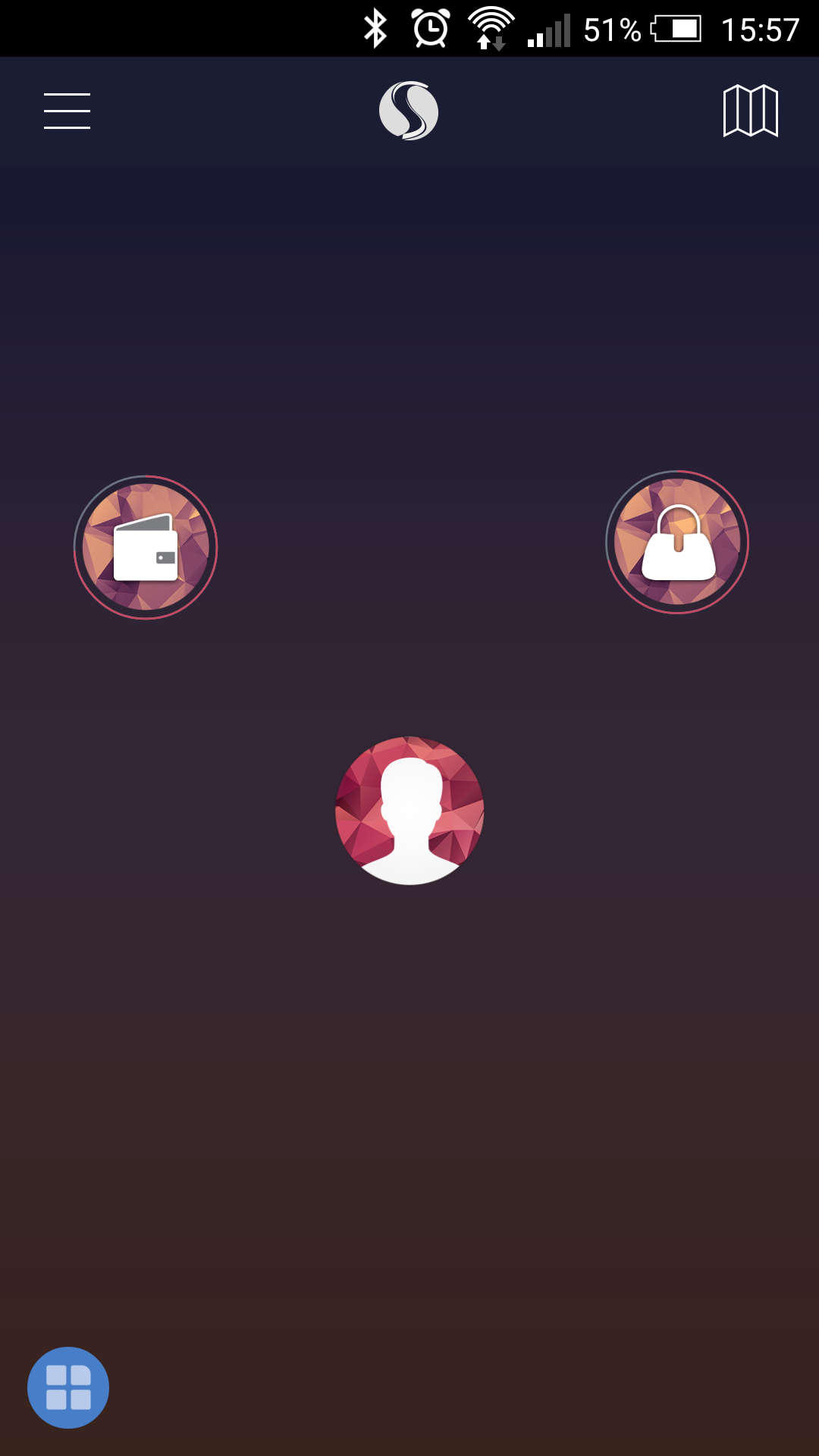Tap the wallet circle icon

tap(146, 547)
